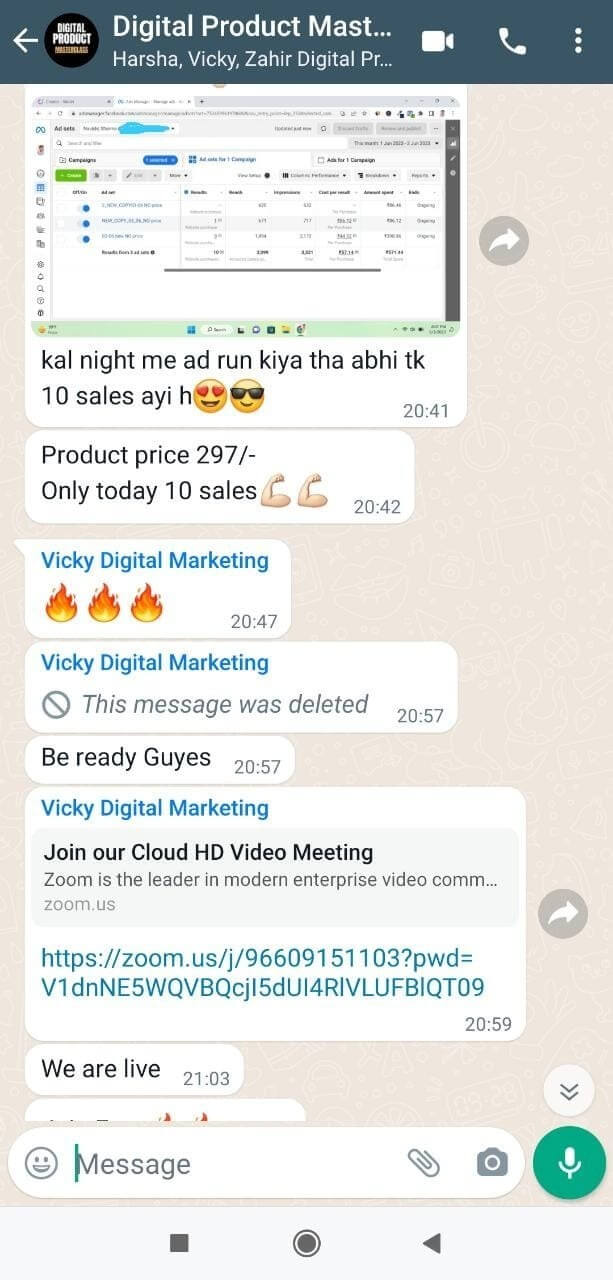Viewport: 613px width, 1280px height.
Task: Open the camera from the message bar
Action: pyautogui.click(x=491, y=1162)
